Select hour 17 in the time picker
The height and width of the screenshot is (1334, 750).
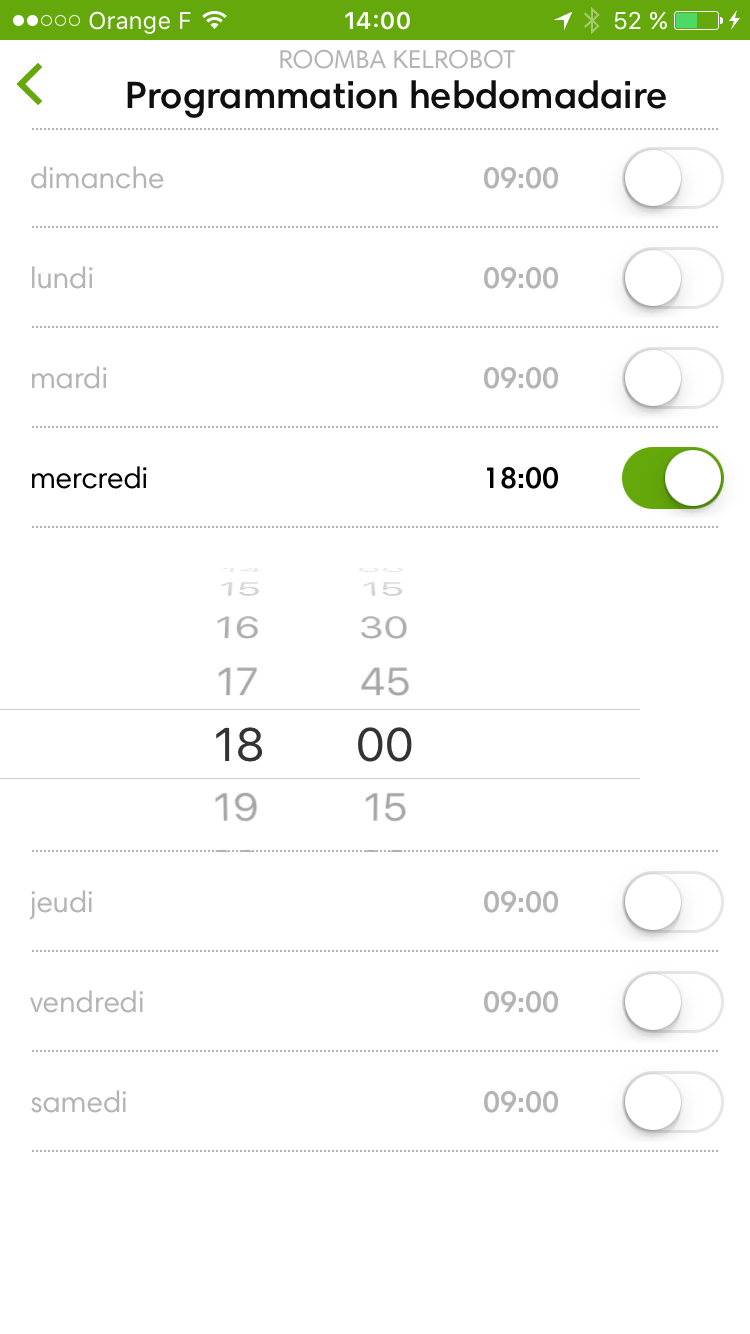click(238, 682)
